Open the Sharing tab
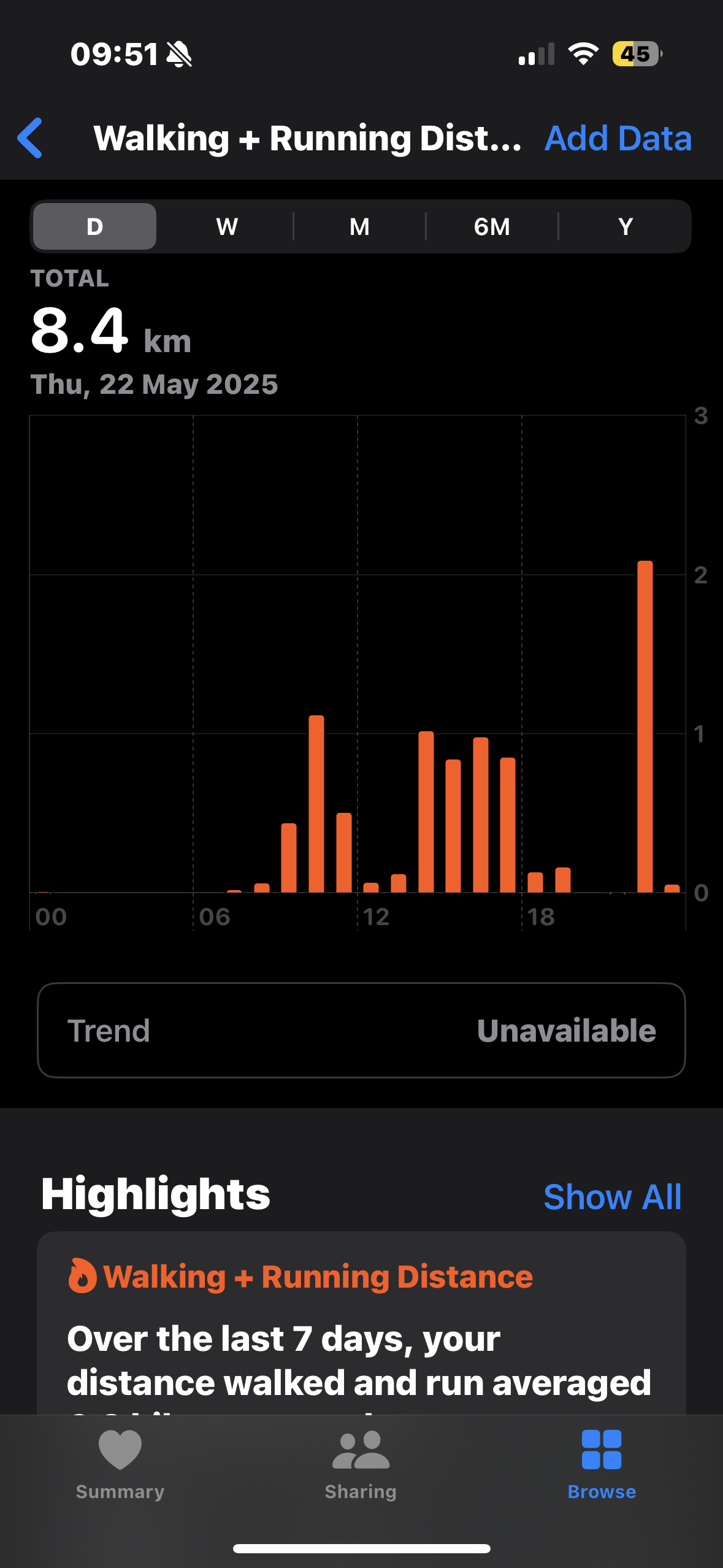723x1568 pixels. click(361, 1465)
